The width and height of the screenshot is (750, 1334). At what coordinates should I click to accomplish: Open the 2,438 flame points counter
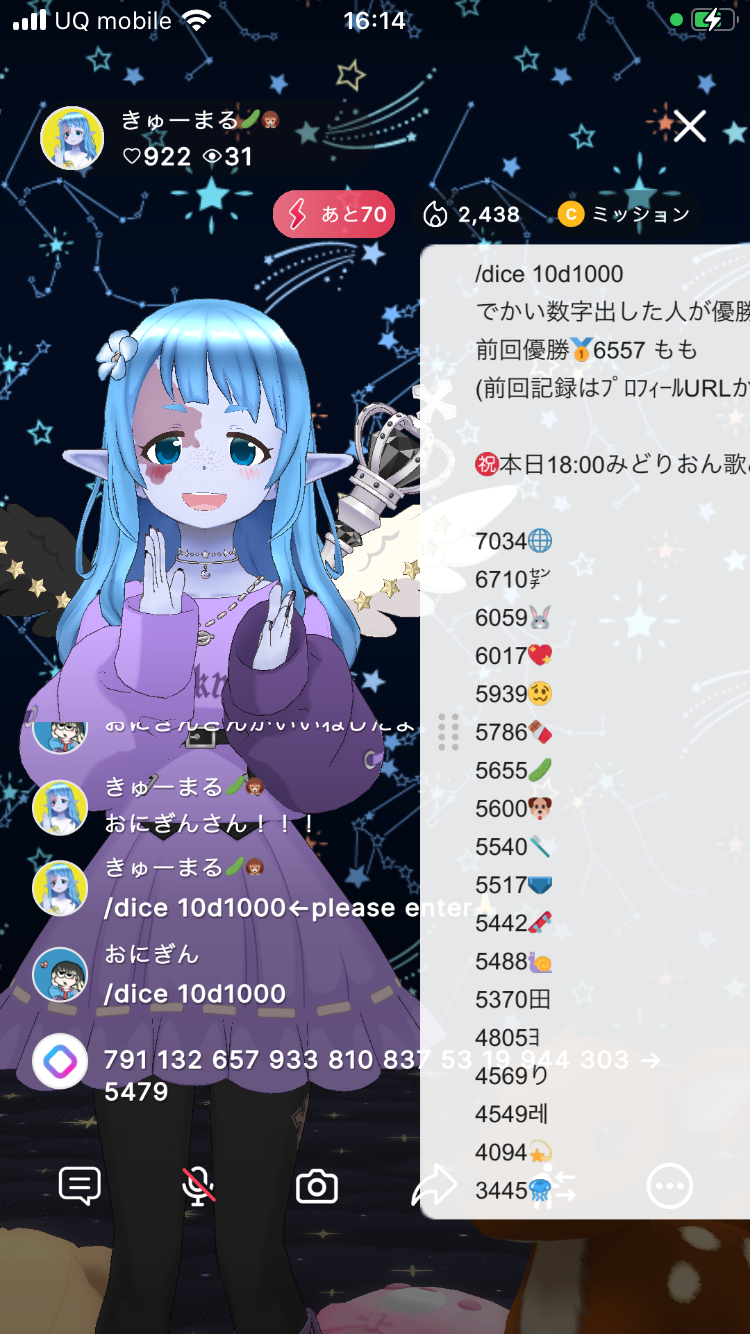pyautogui.click(x=472, y=214)
